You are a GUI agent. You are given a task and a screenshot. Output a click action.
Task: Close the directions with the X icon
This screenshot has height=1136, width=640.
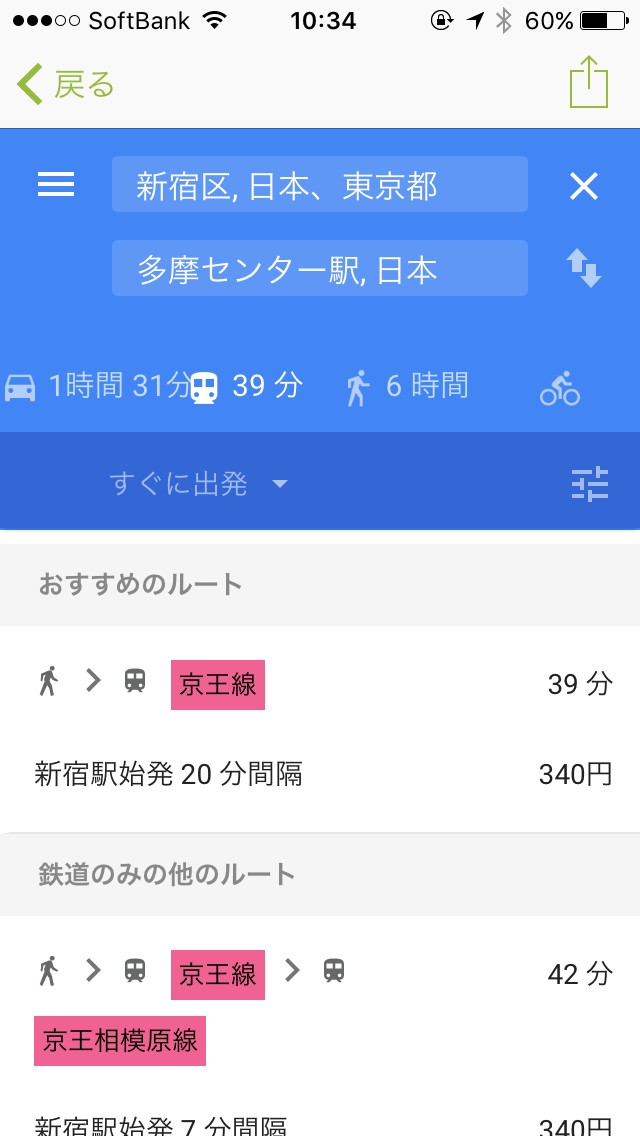pyautogui.click(x=583, y=186)
